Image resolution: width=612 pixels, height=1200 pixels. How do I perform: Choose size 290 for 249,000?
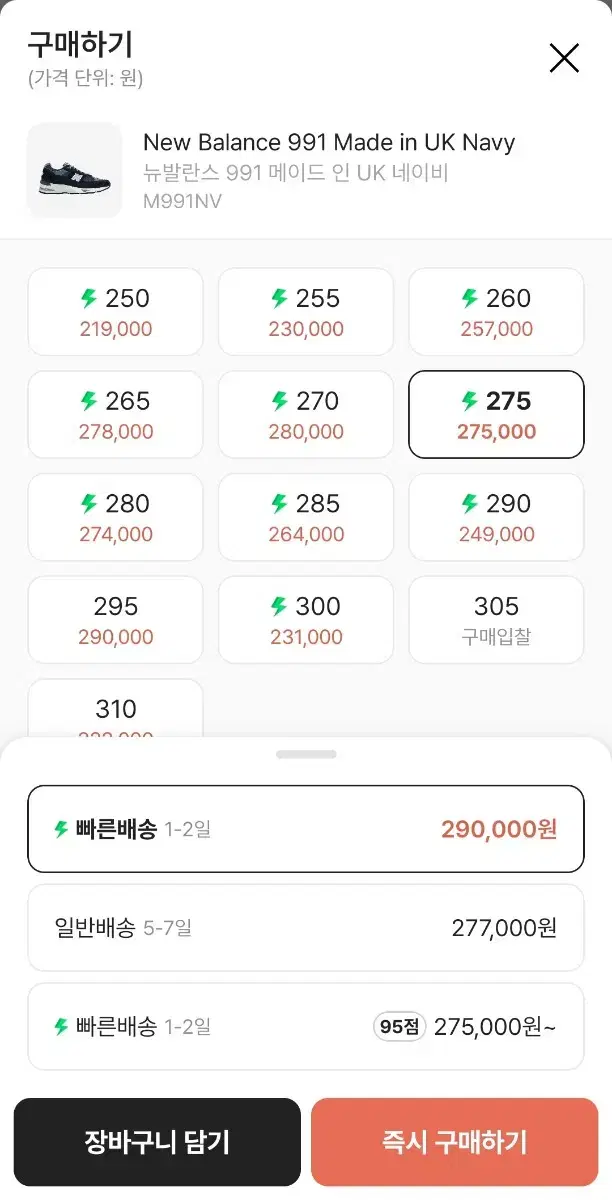click(496, 517)
